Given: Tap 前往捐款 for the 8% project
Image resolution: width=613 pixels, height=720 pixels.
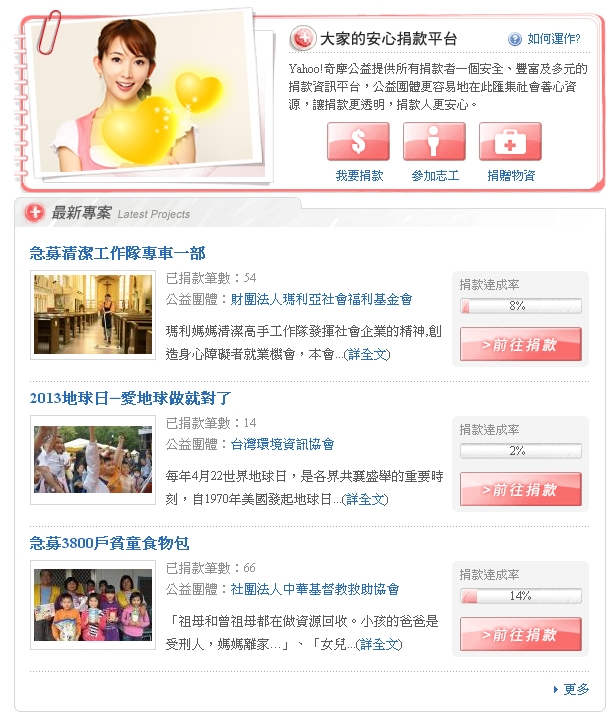Looking at the screenshot, I should (520, 345).
